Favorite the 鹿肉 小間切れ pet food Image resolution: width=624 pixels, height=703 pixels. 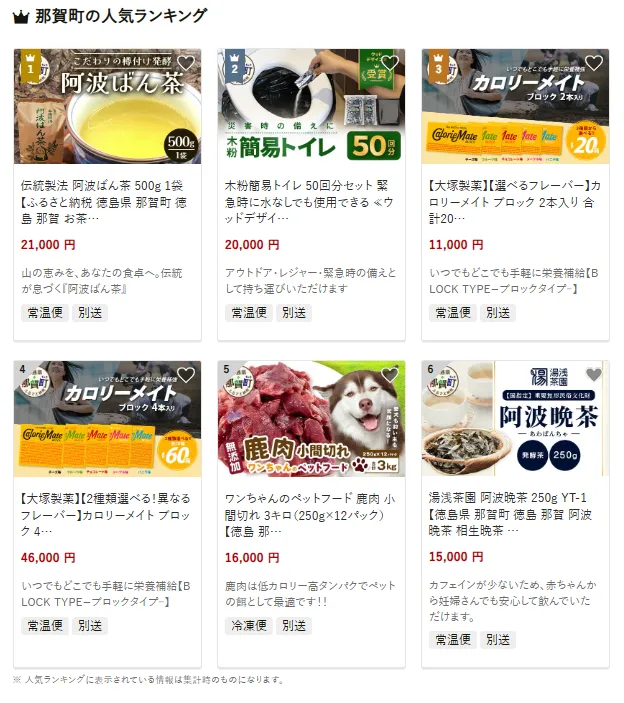point(390,375)
